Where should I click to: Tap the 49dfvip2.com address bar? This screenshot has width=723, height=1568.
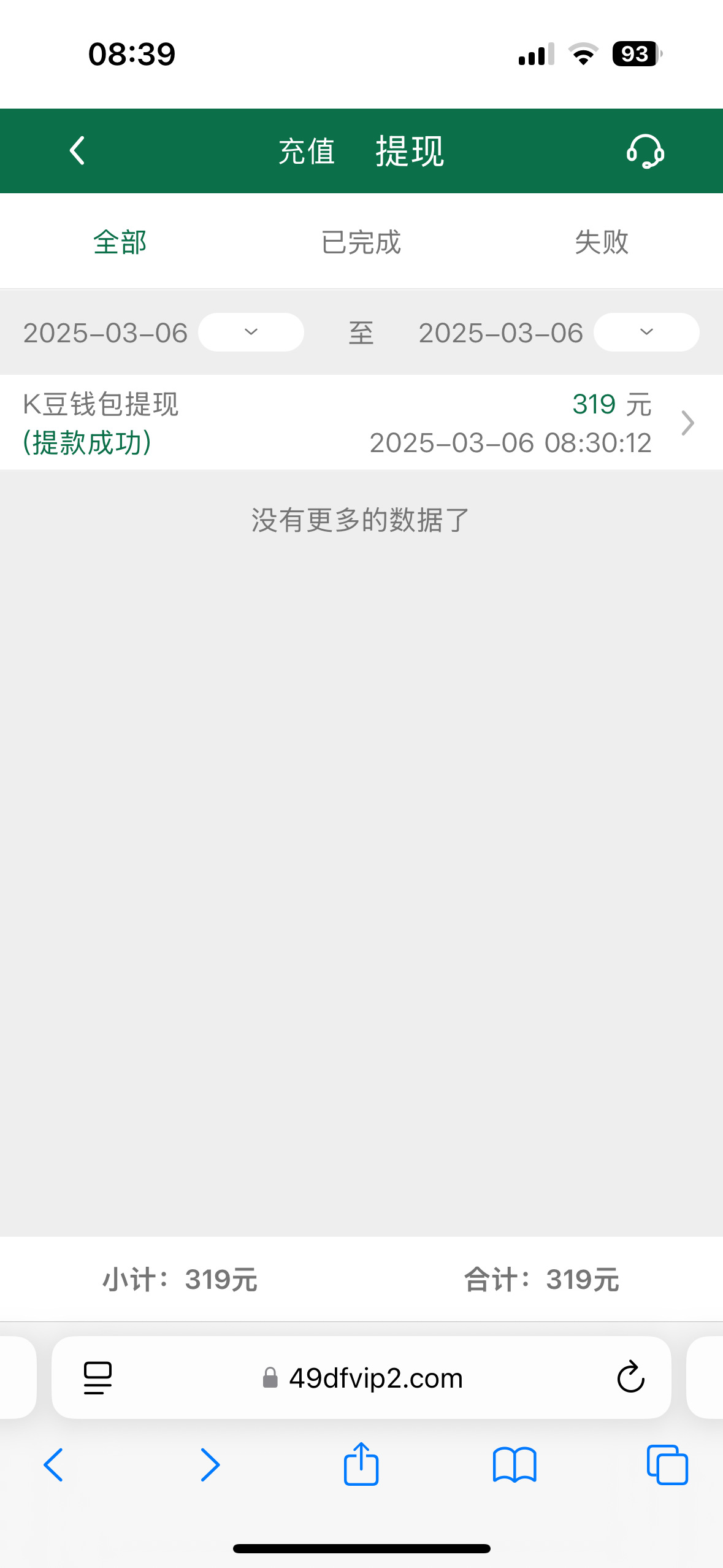(x=375, y=1378)
